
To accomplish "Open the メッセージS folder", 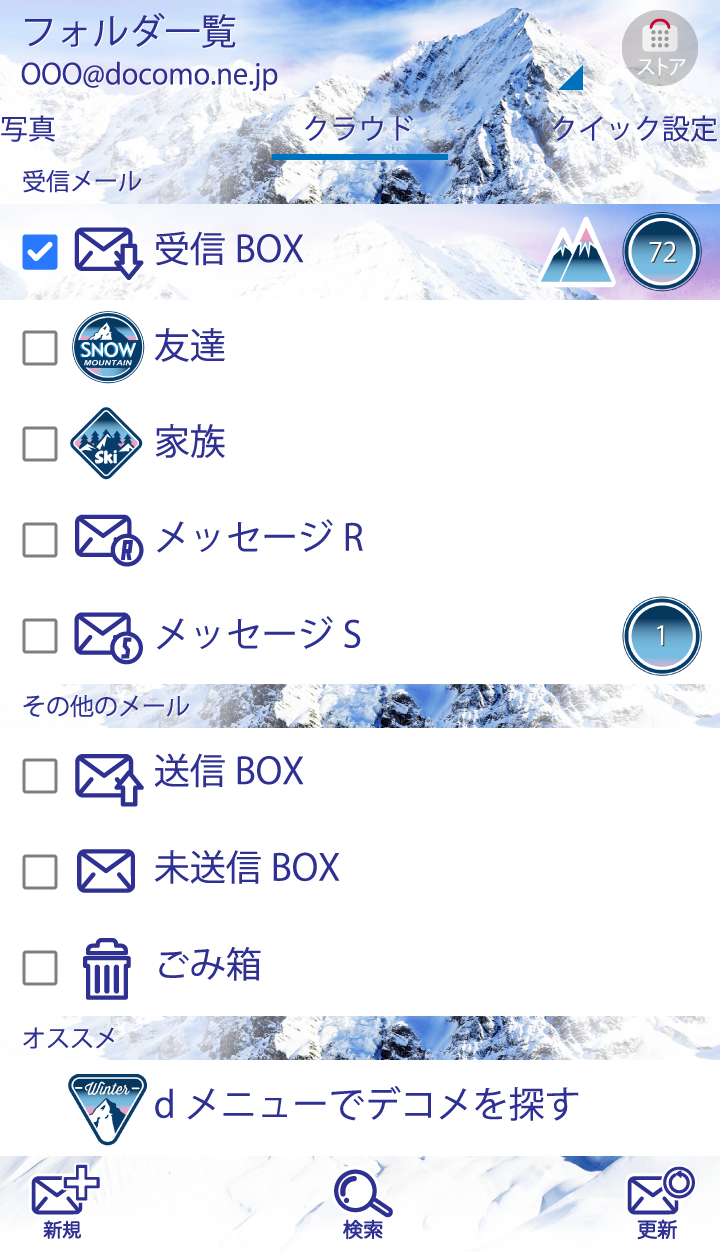I will (258, 635).
